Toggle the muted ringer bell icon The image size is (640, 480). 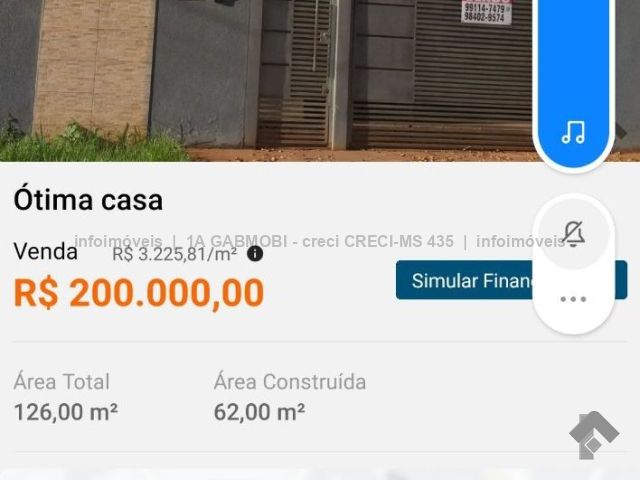[x=573, y=235]
